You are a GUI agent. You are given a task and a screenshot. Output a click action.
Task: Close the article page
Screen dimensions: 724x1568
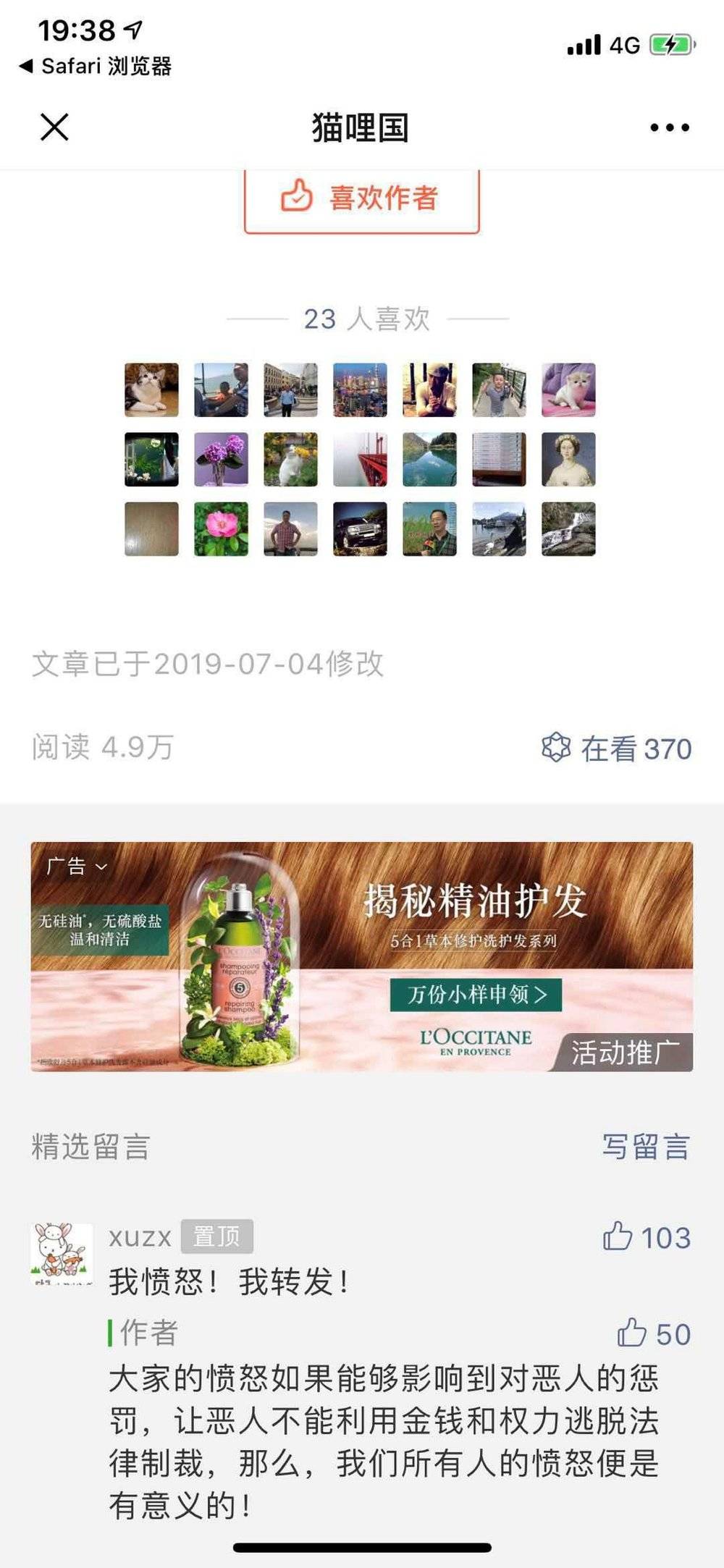tap(54, 128)
